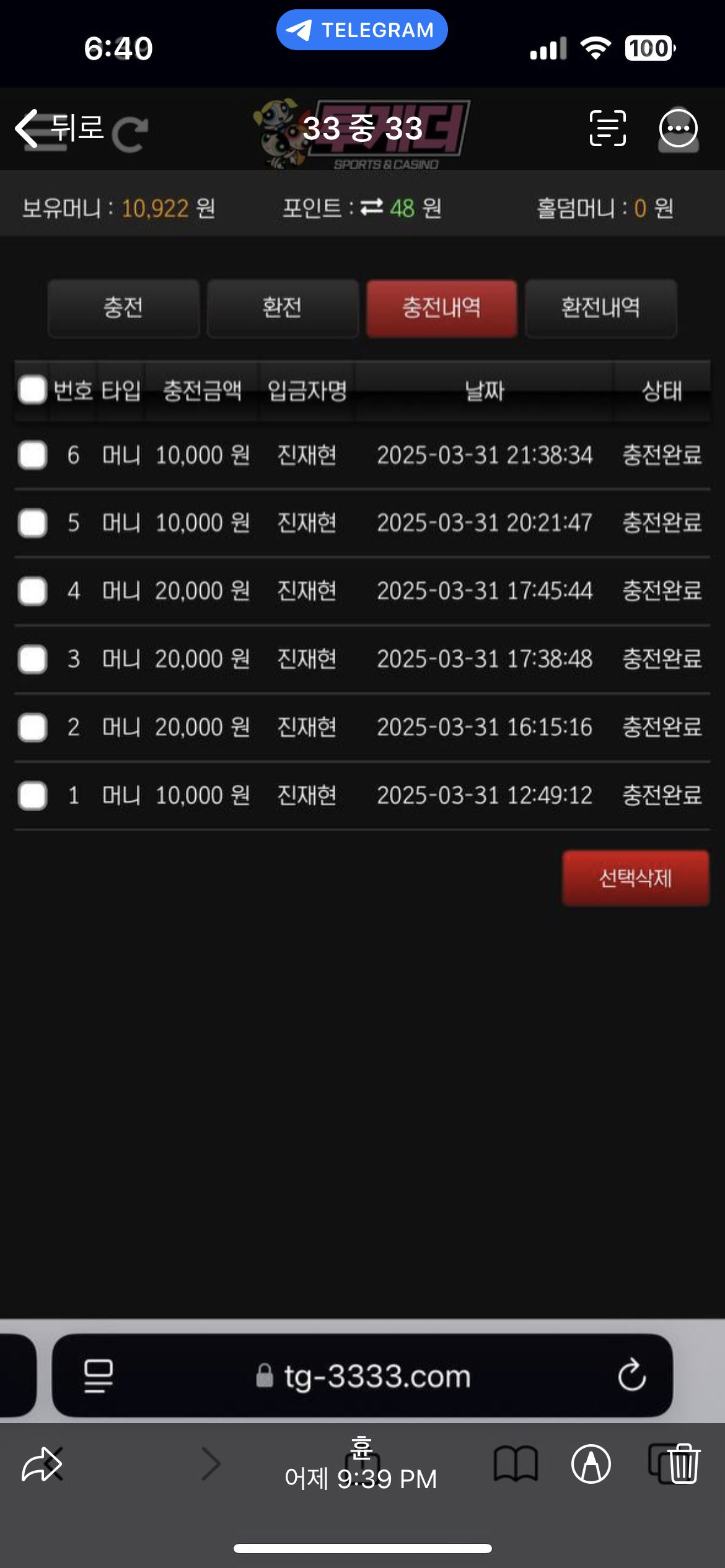Activate the live text scan icon
The image size is (725, 1568).
pyautogui.click(x=607, y=128)
